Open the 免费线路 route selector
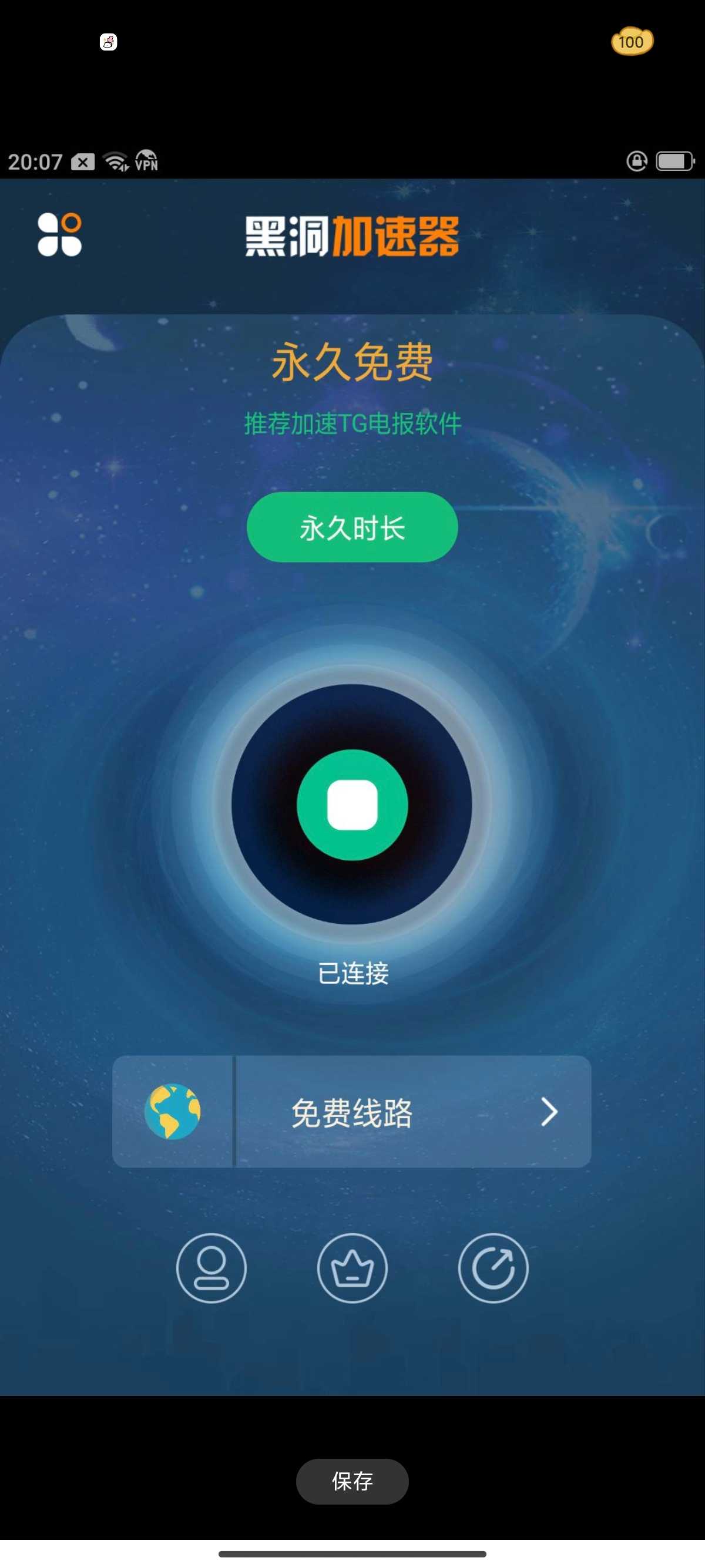705x1568 pixels. [352, 1112]
